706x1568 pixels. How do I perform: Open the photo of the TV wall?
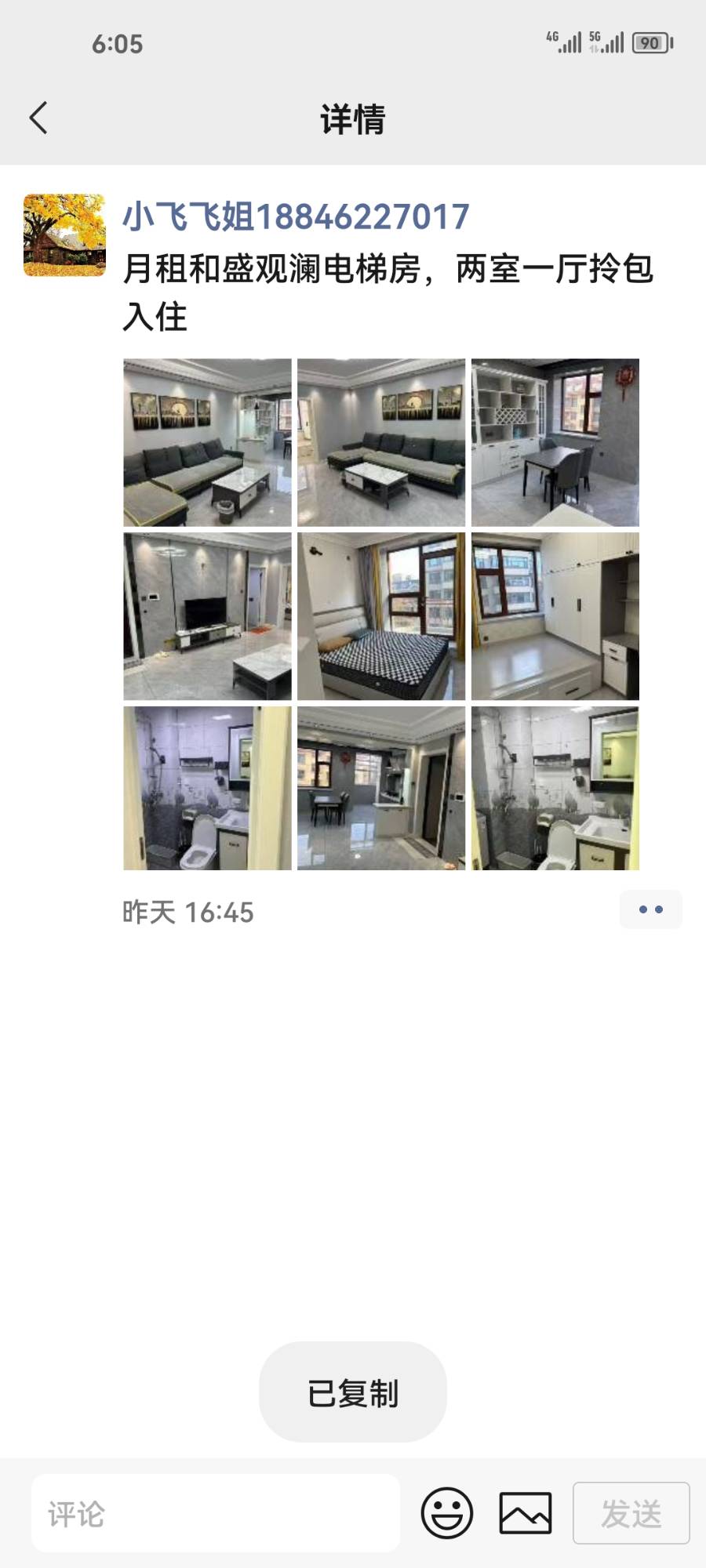point(207,616)
